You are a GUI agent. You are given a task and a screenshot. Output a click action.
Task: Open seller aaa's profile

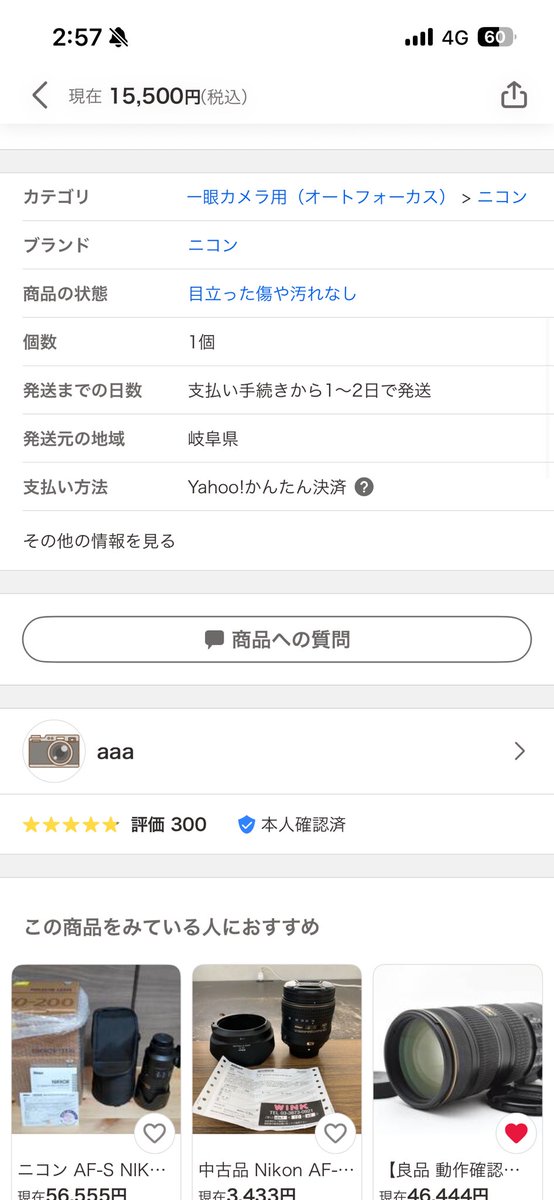tap(277, 751)
